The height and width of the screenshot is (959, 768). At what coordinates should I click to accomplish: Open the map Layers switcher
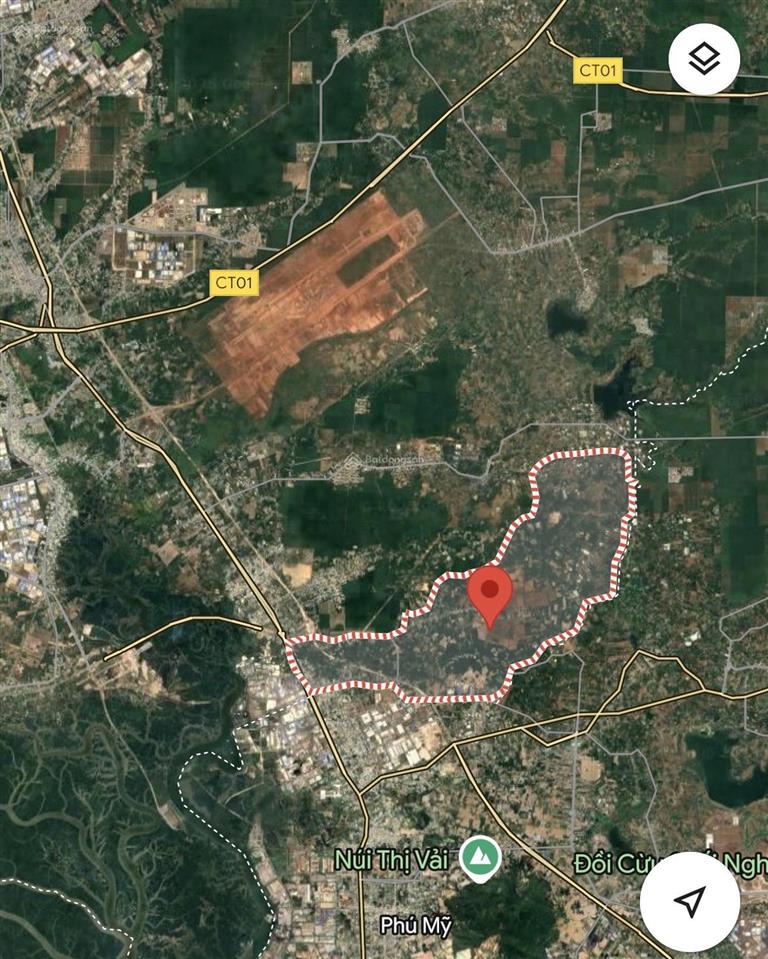coord(707,60)
